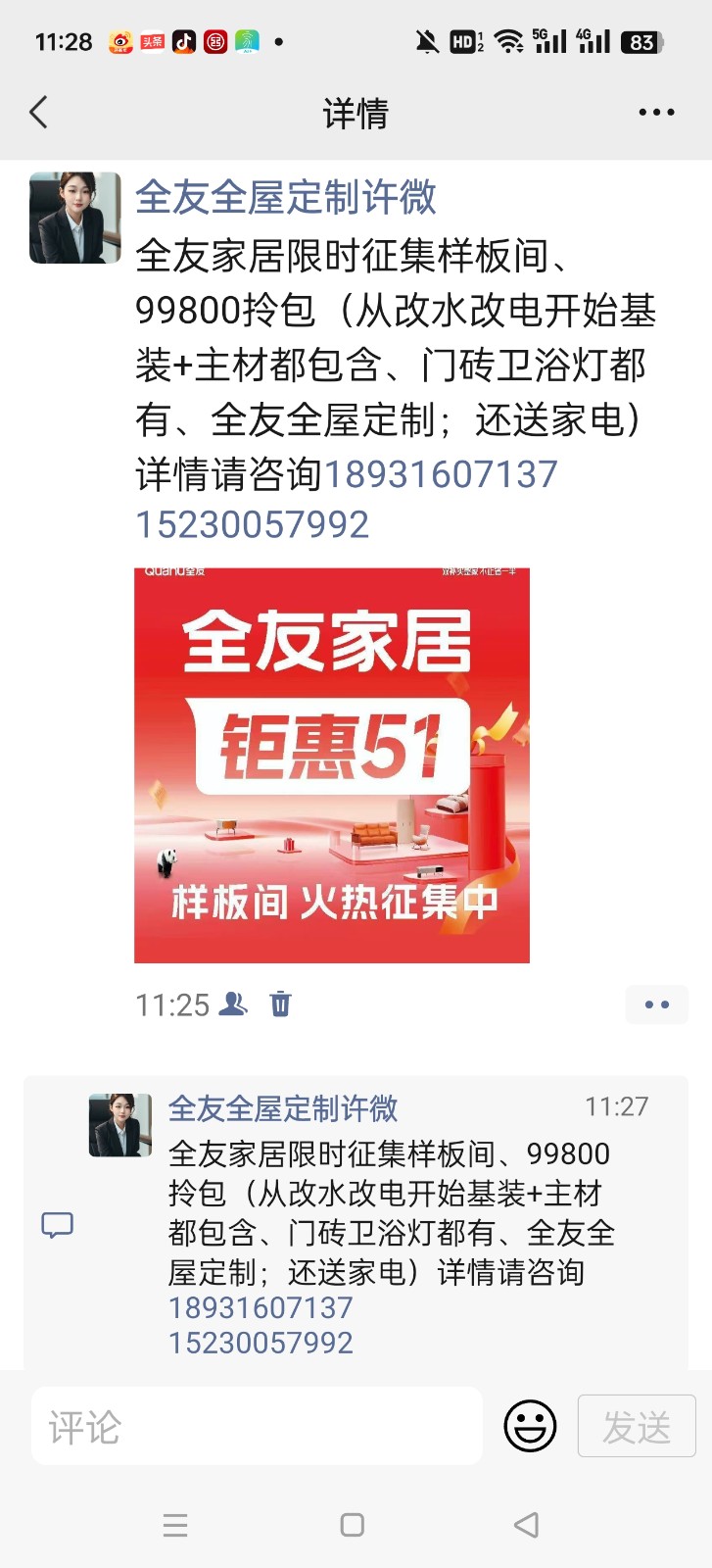Screen dimensions: 712x1568
Task: Tap the 发送 send button
Action: (x=637, y=1427)
